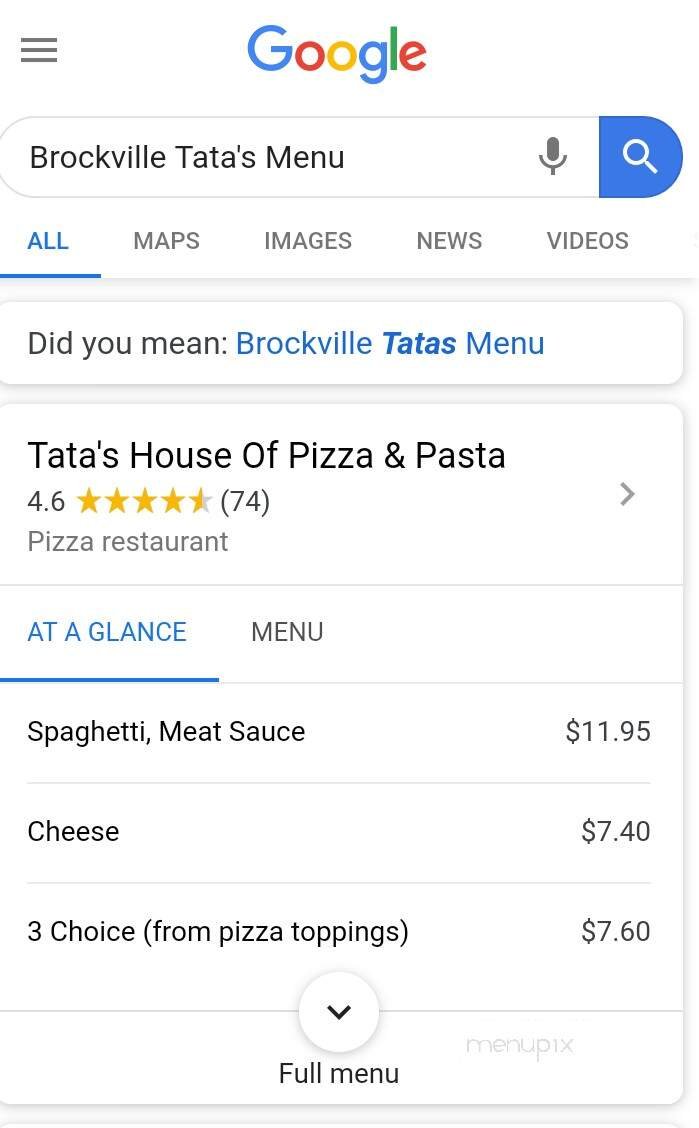Follow the Brockville Tatas Menu suggestion

point(390,344)
